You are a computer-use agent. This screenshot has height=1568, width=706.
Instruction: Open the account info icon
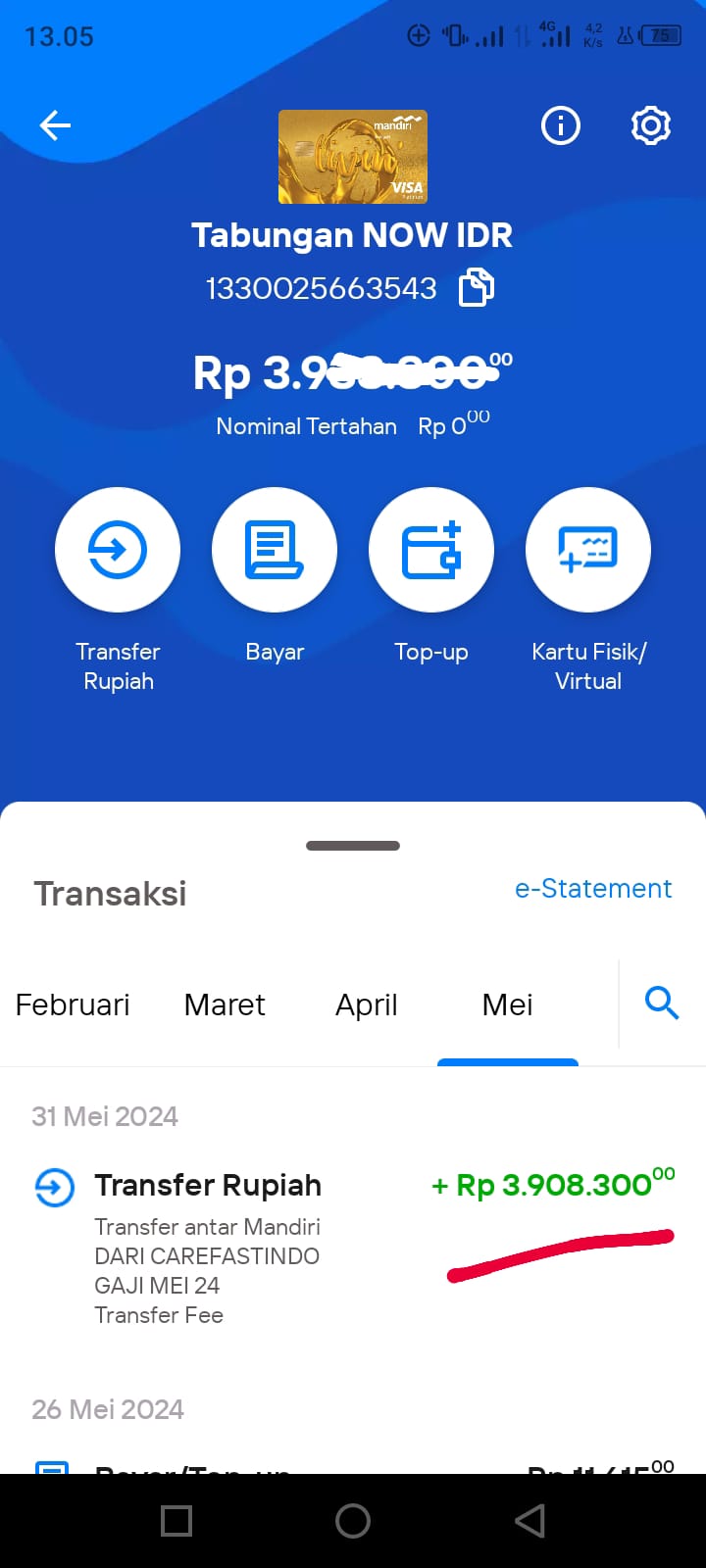[x=561, y=125]
